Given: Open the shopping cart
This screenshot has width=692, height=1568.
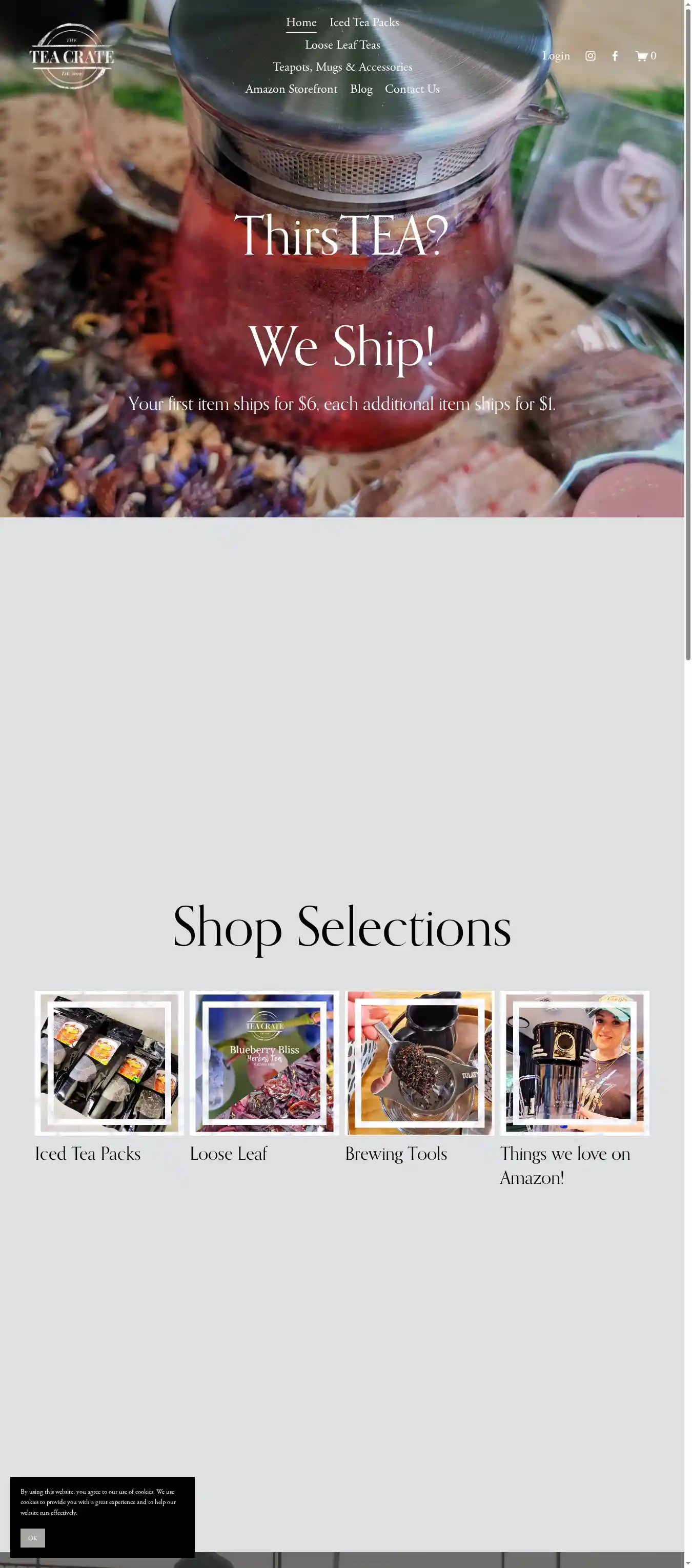Looking at the screenshot, I should (x=645, y=56).
